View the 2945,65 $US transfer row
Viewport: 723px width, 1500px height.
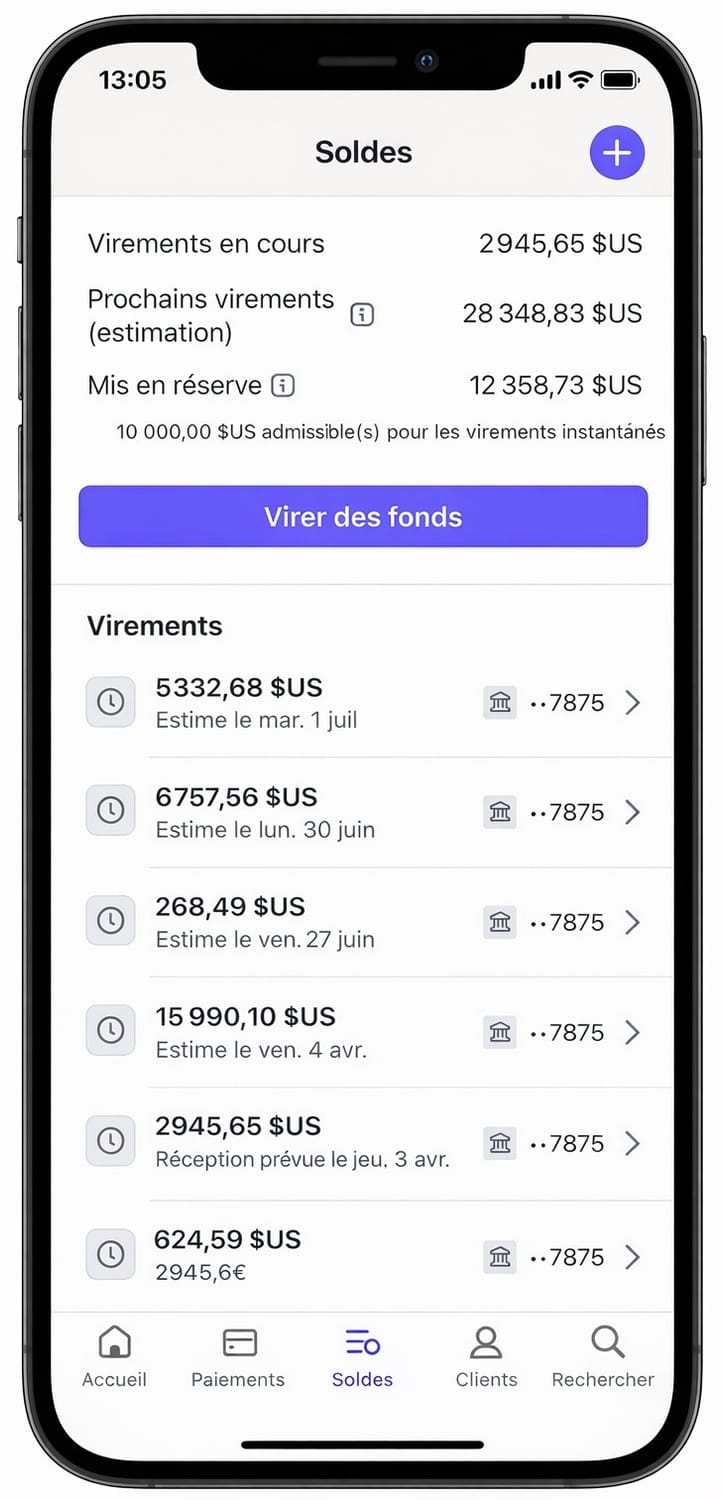coord(362,1142)
